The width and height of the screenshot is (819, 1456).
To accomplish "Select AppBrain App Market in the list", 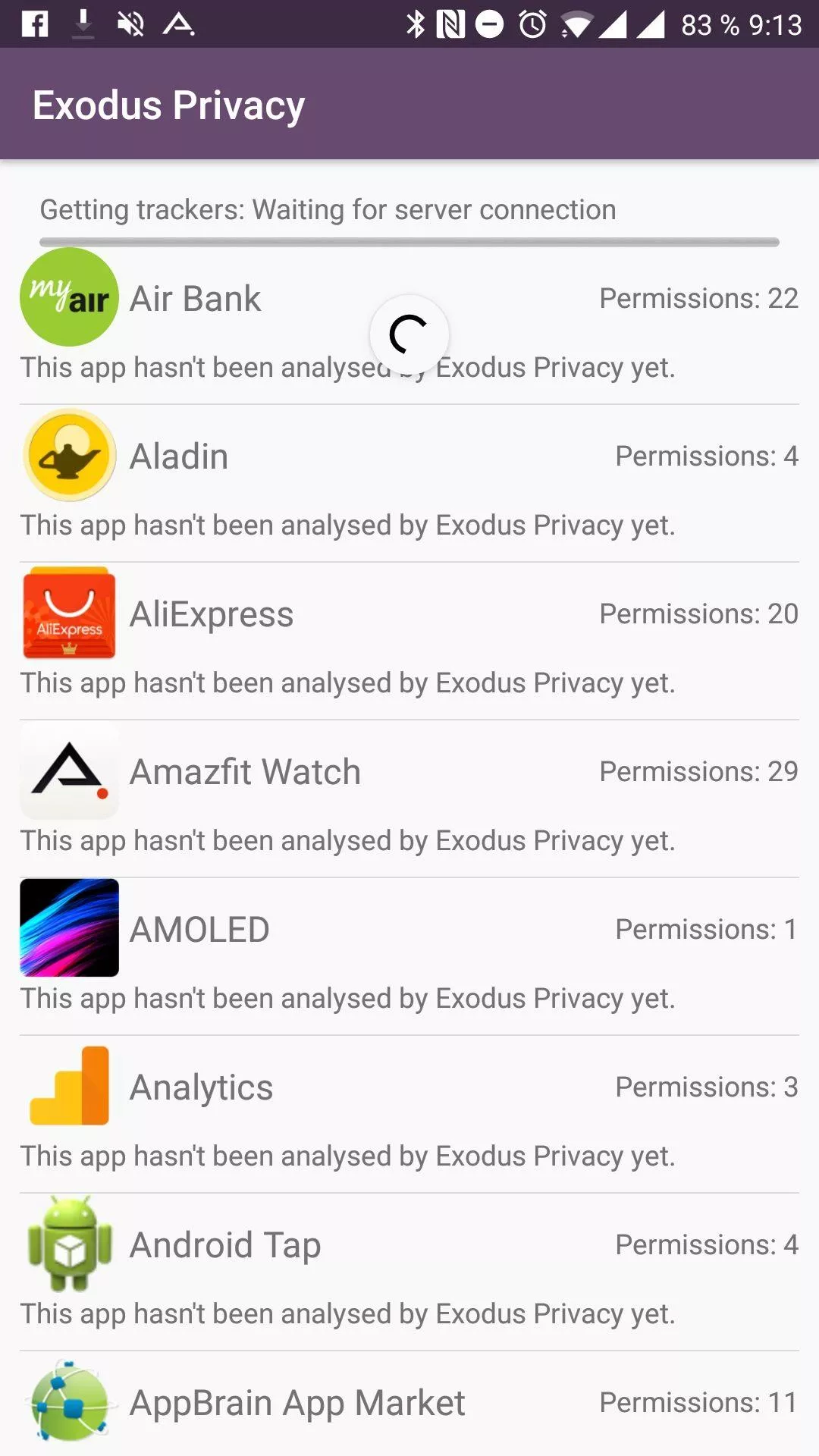I will tap(409, 1404).
